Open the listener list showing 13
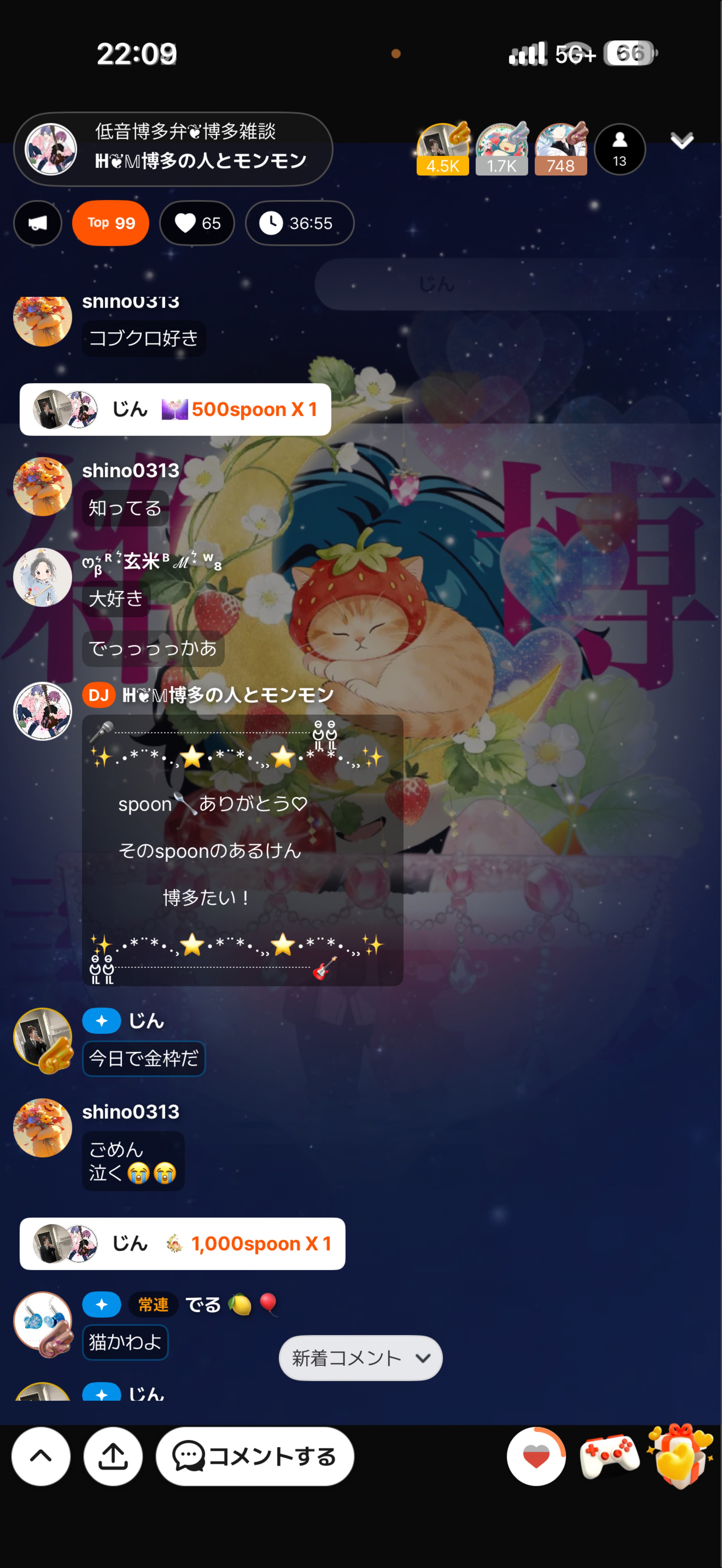722x1568 pixels. pos(620,149)
